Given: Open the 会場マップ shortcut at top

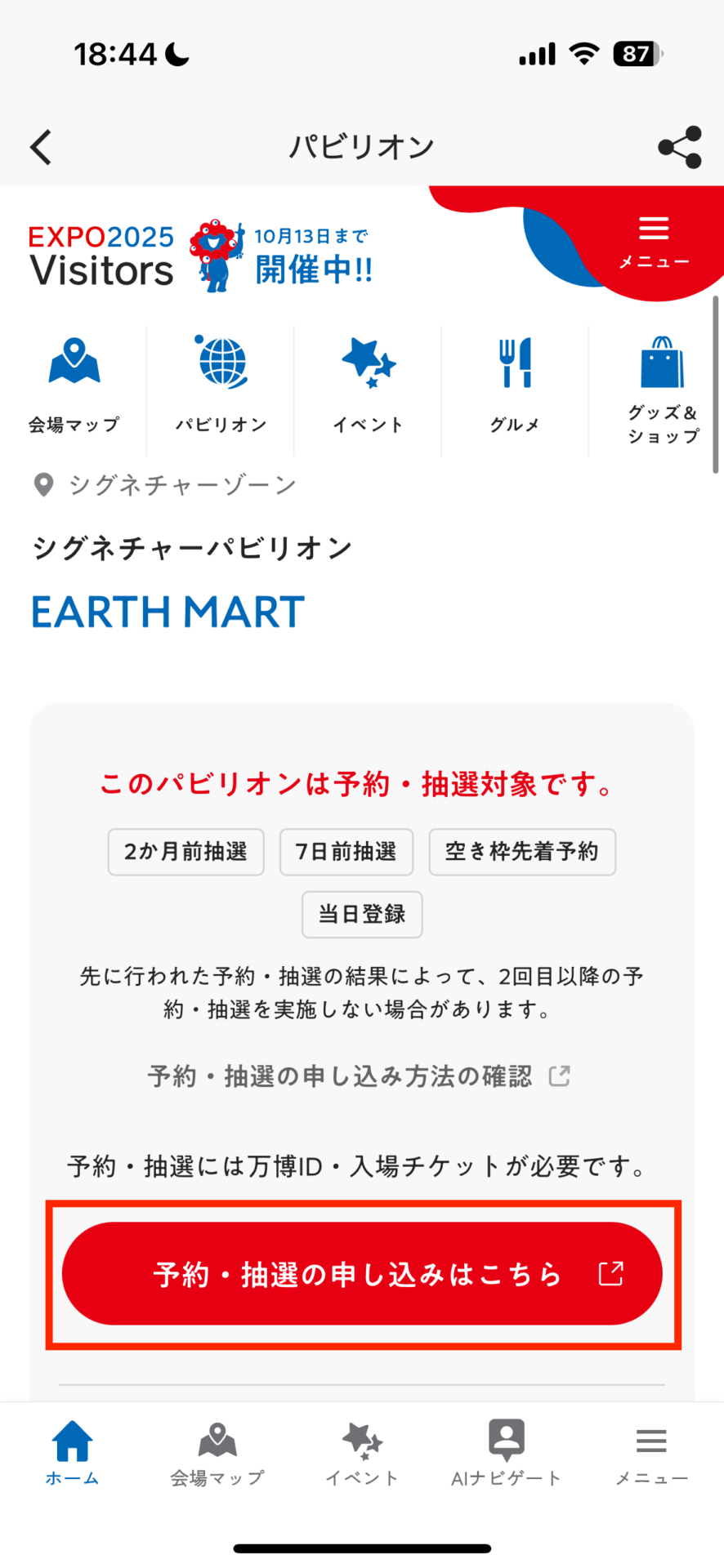Looking at the screenshot, I should point(74,386).
